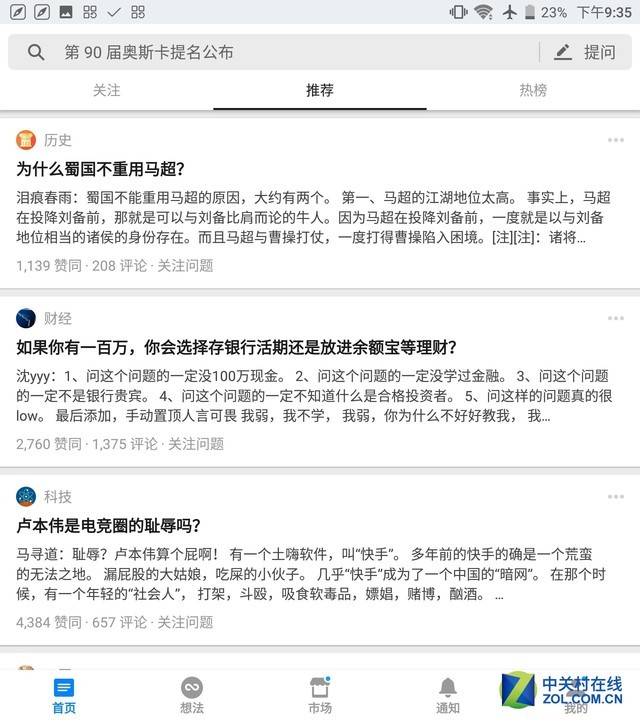This screenshot has height=720, width=640.
Task: Open overflow menu on the 历史 card
Action: coord(615,140)
